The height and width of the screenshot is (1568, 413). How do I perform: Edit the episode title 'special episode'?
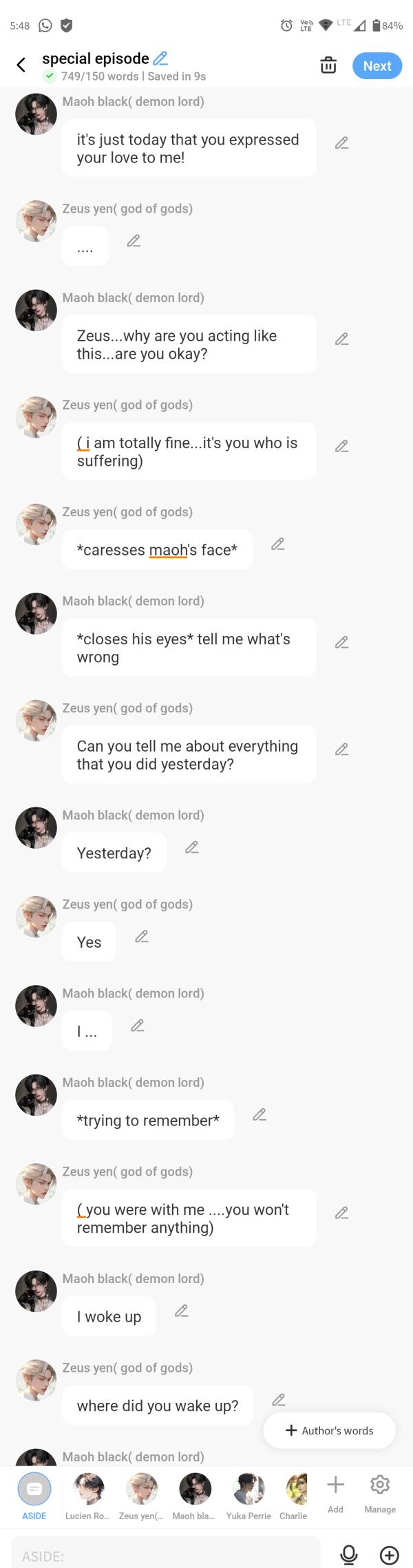[160, 59]
